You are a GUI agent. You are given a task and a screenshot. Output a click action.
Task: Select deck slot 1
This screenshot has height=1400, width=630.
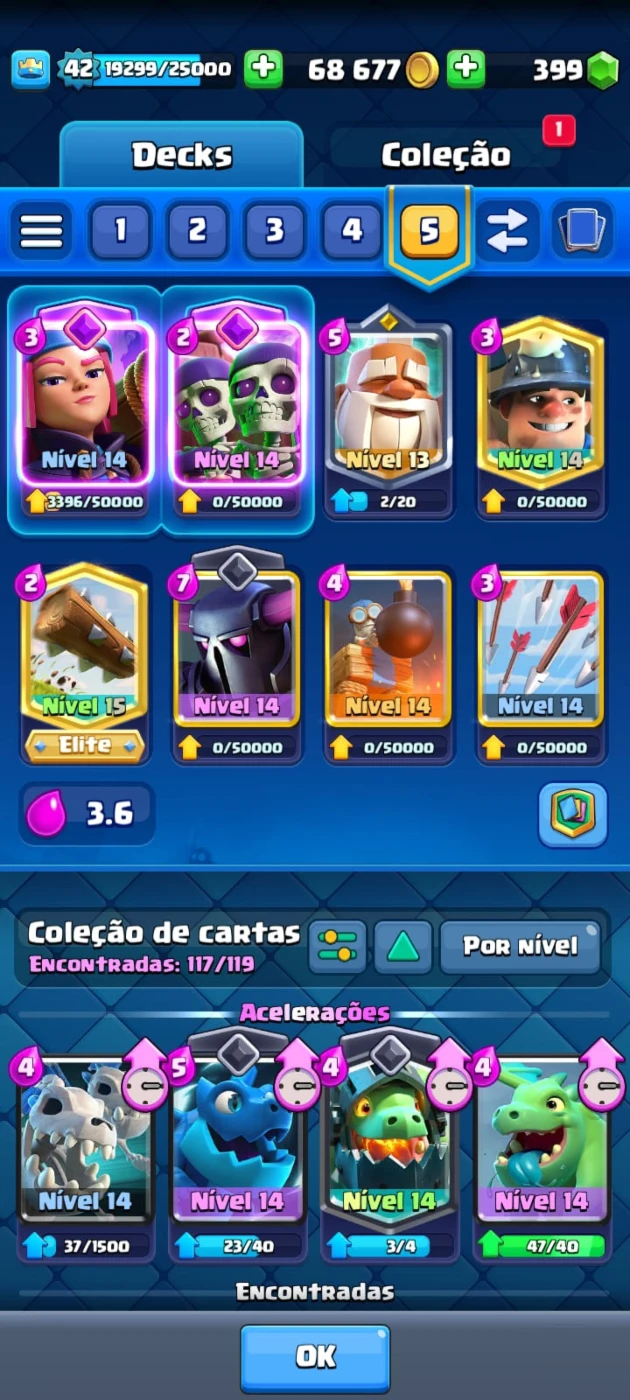pyautogui.click(x=120, y=231)
